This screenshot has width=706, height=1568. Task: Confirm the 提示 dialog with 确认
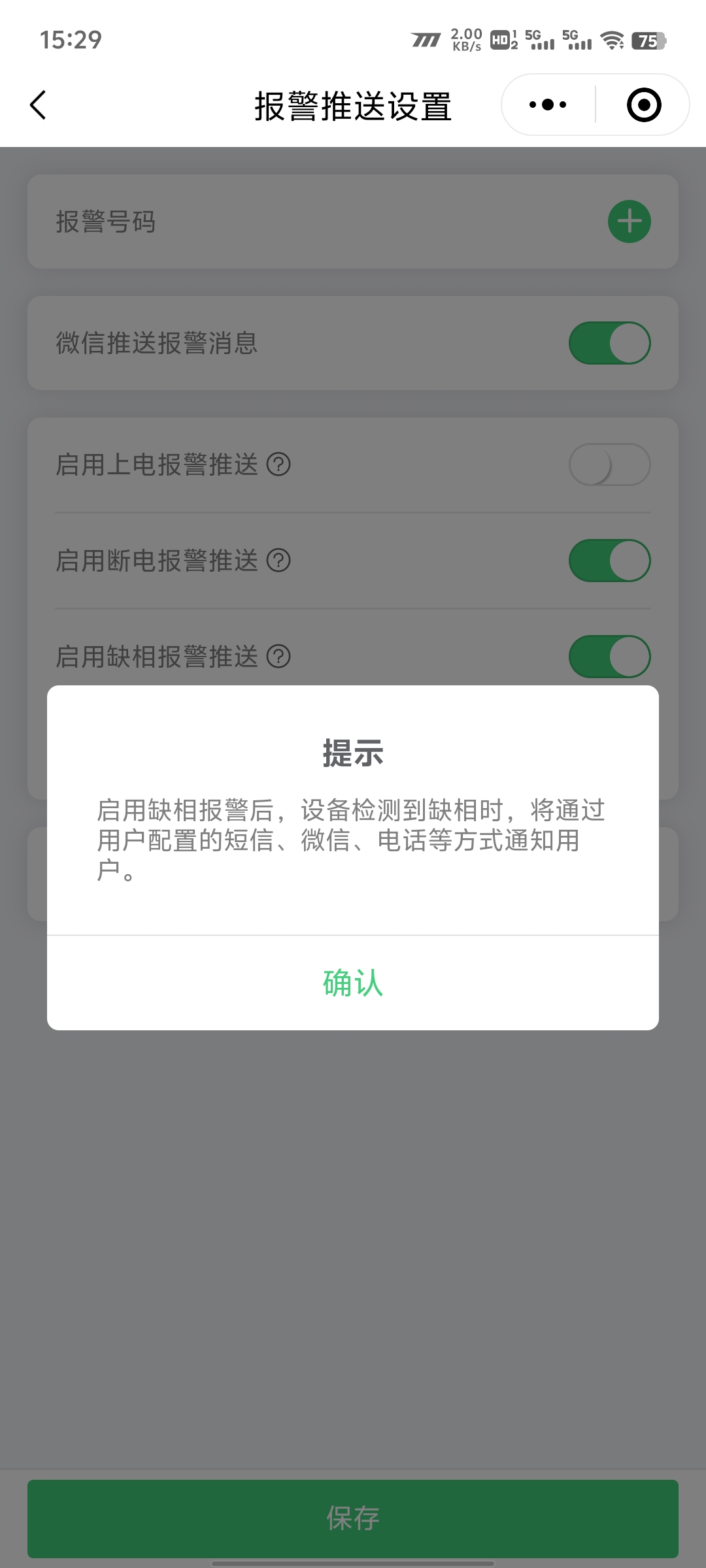(353, 983)
